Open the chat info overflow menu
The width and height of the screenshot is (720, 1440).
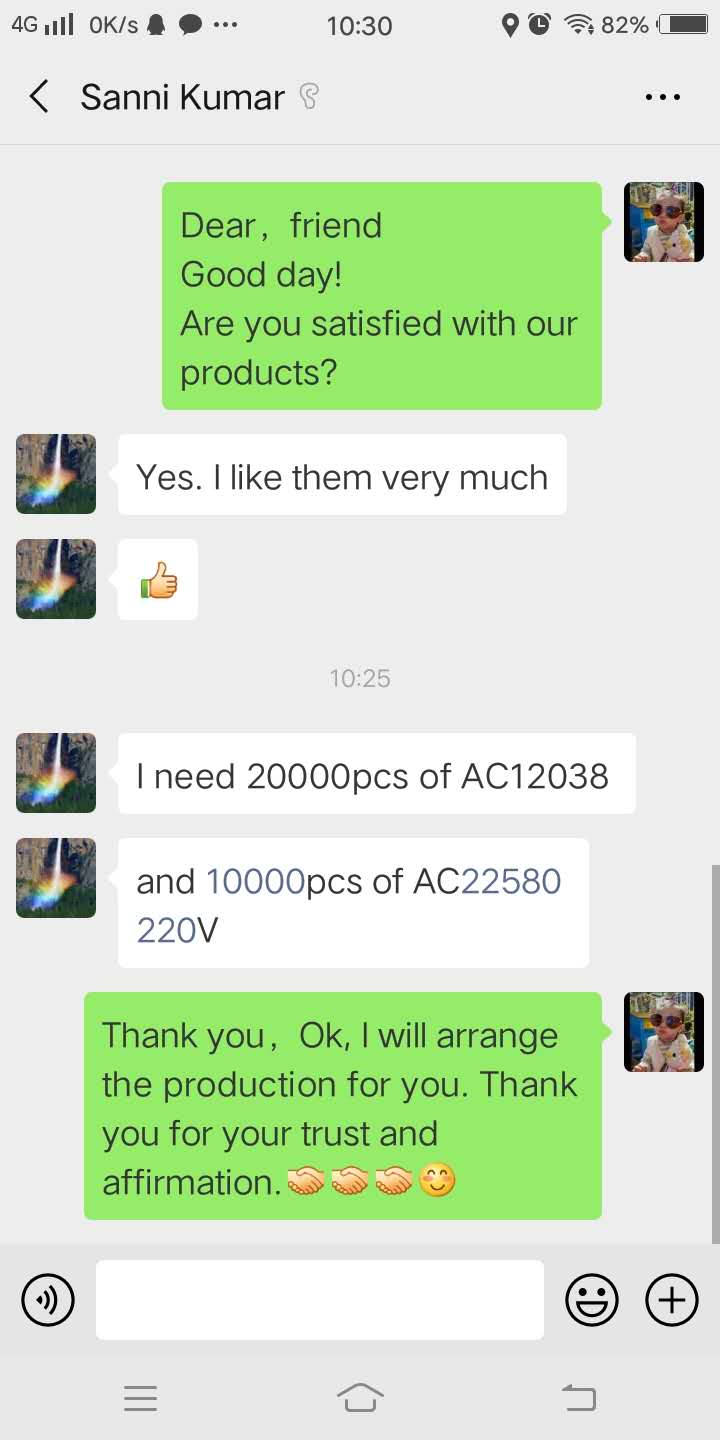pos(663,97)
